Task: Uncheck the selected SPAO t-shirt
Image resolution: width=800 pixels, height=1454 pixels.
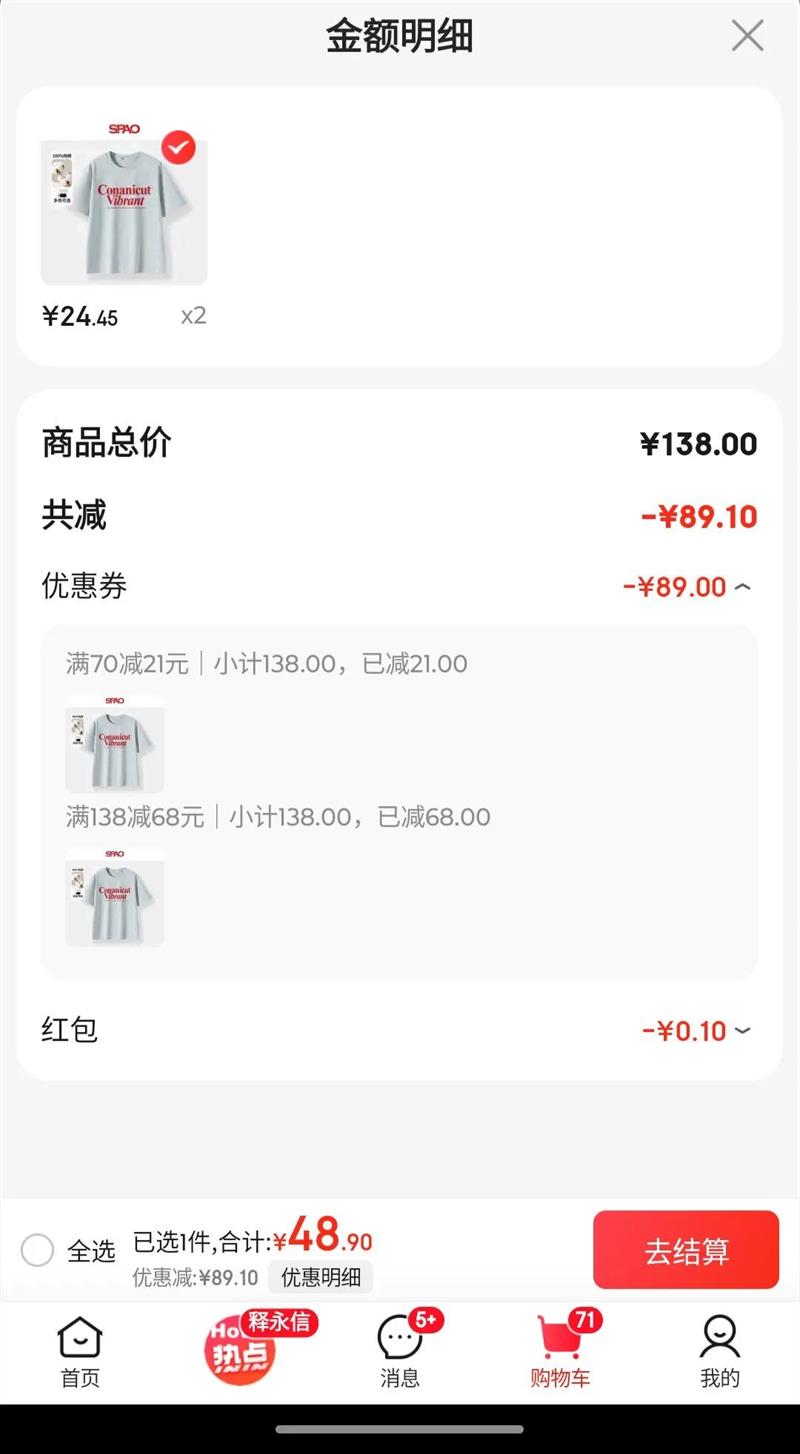Action: [178, 148]
